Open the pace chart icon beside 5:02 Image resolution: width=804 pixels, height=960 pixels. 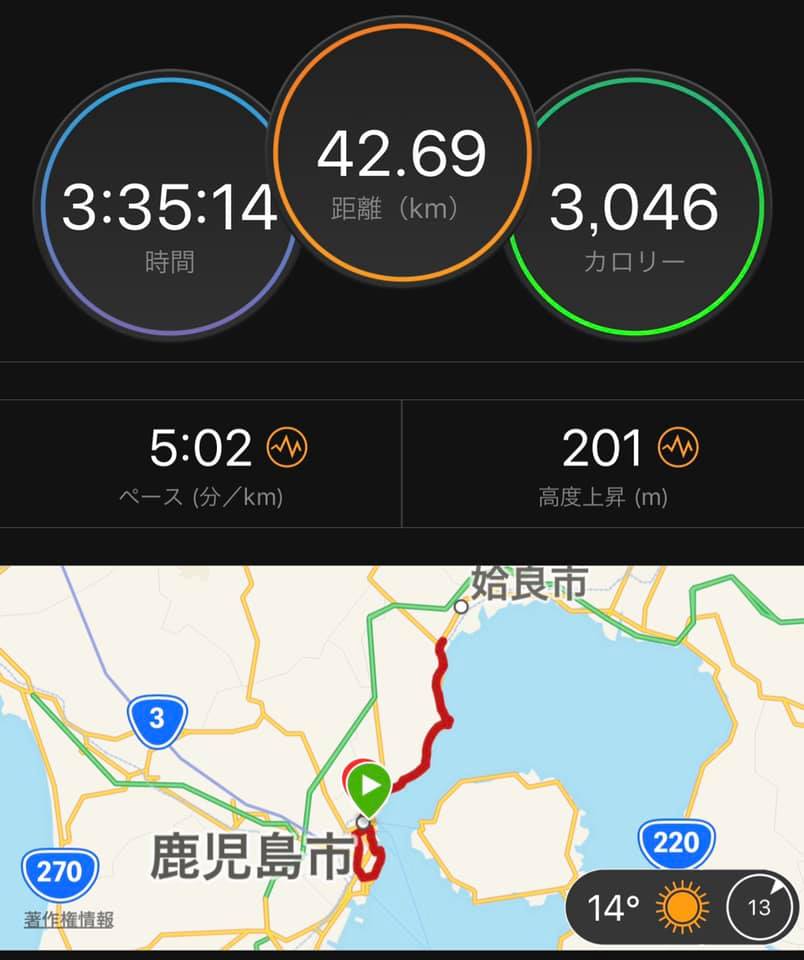click(287, 449)
